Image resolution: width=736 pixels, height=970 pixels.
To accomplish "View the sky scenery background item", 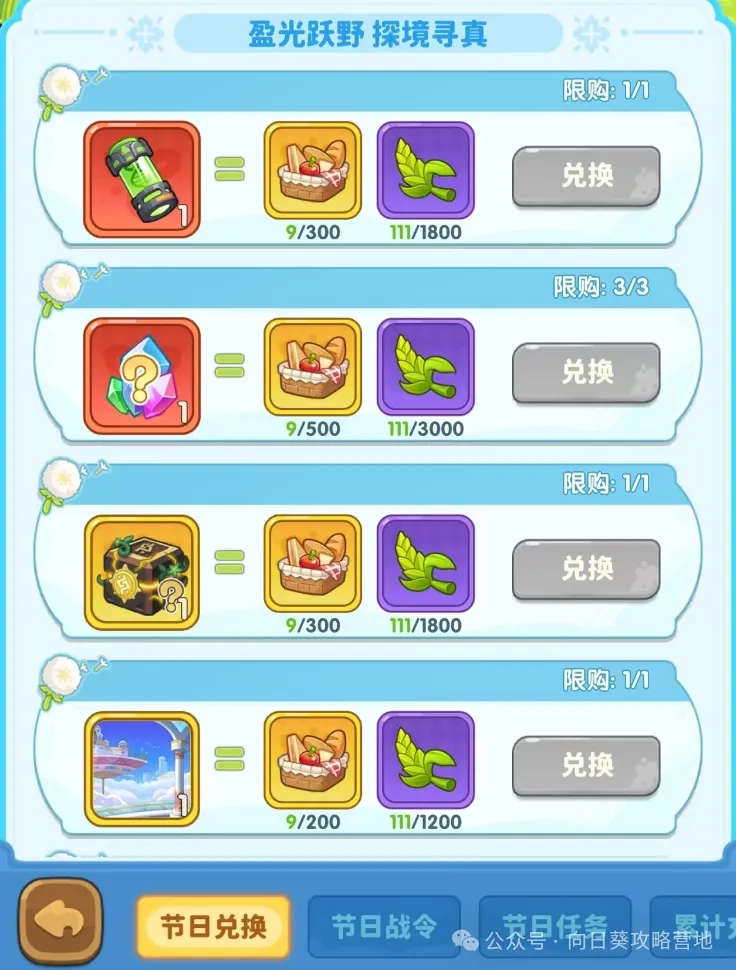I will [142, 769].
